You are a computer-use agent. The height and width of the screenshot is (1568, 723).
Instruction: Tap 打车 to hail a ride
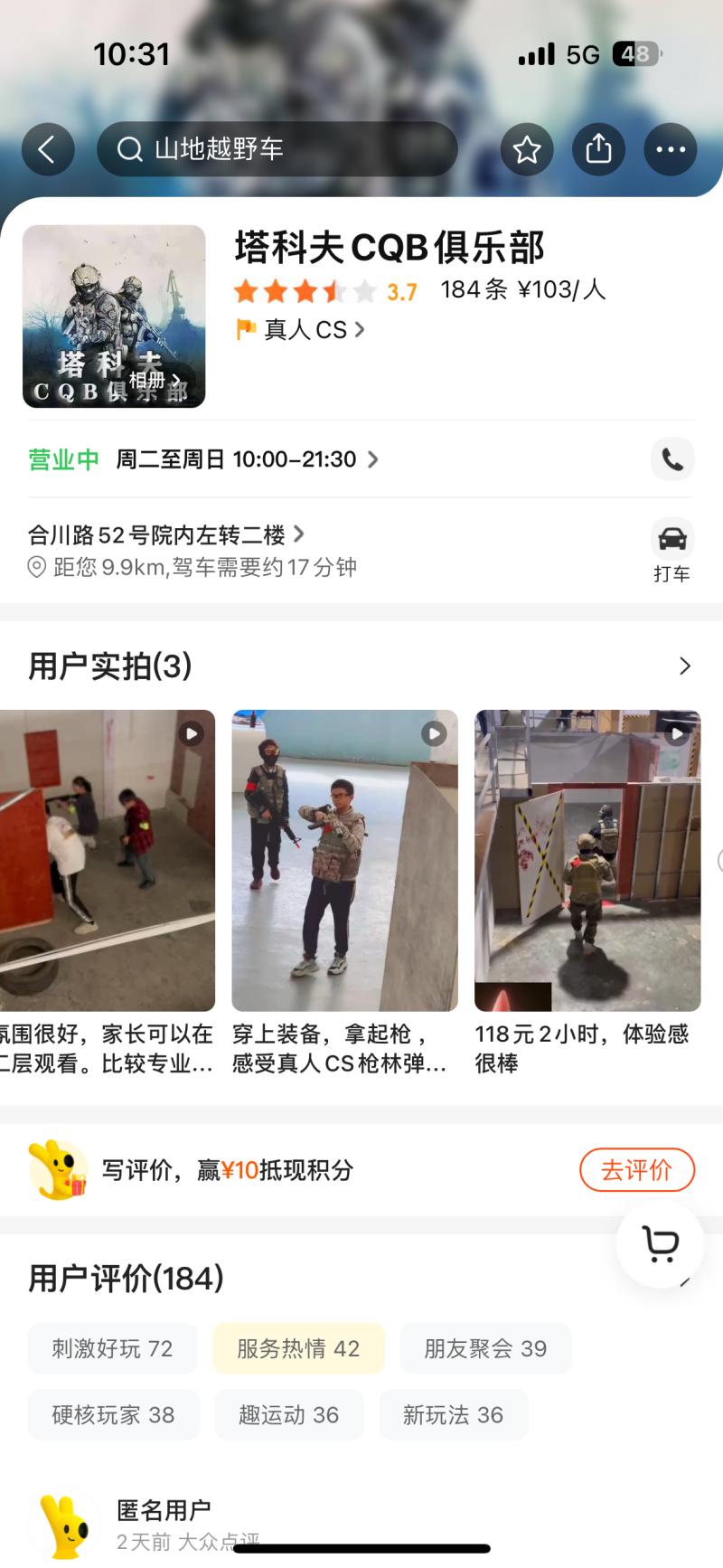(671, 551)
